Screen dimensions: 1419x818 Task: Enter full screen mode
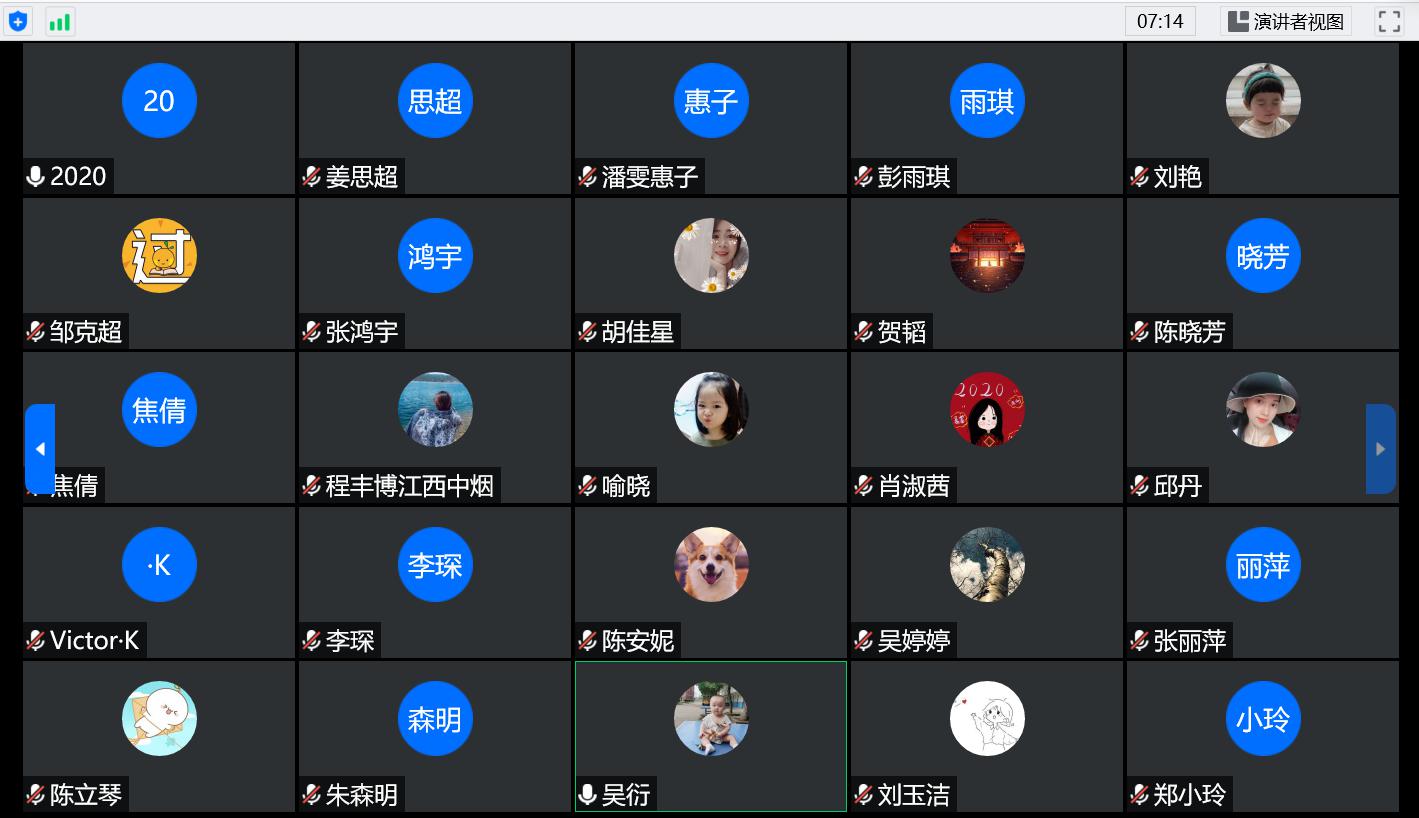1389,21
